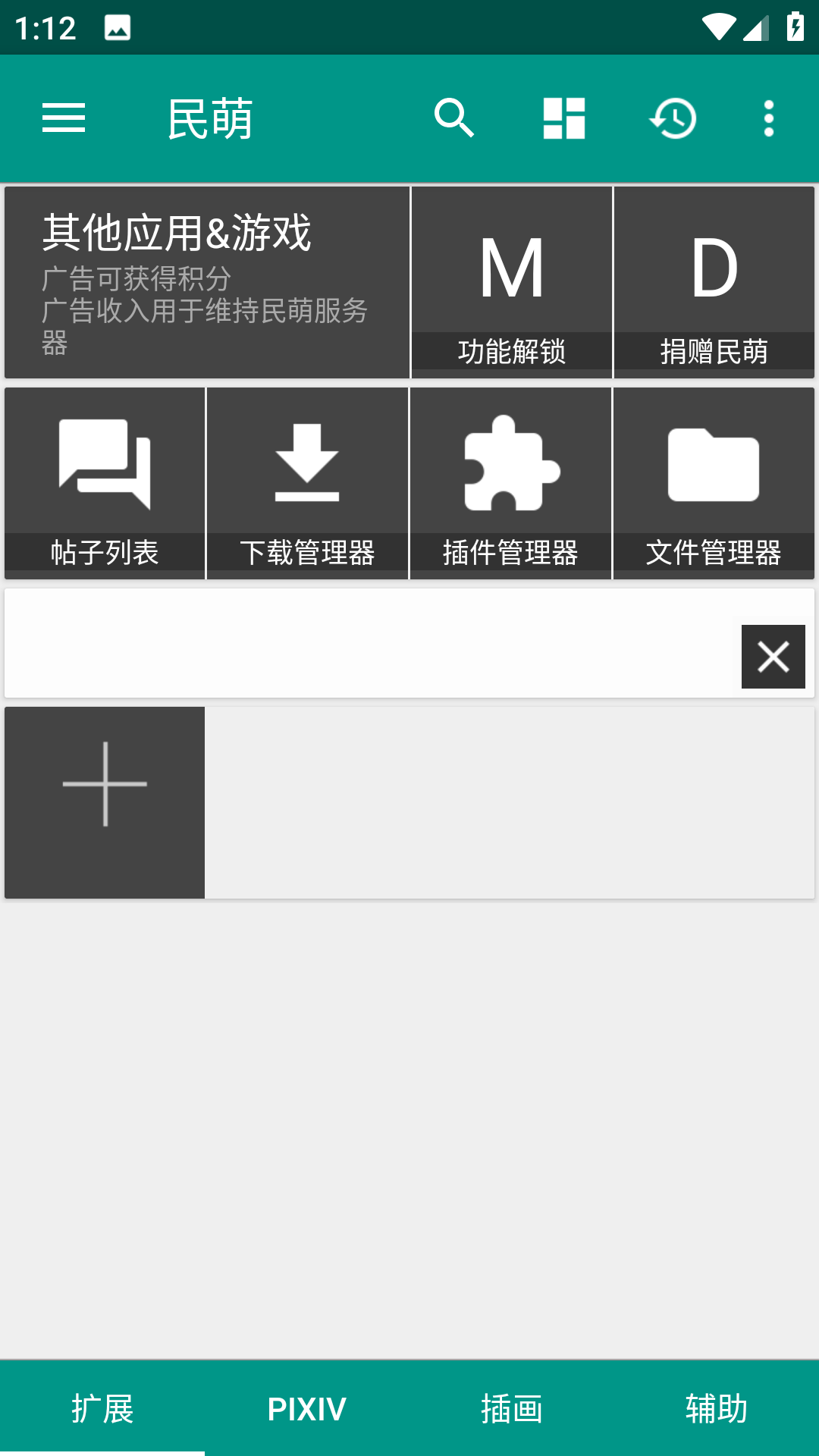819x1456 pixels.
Task: Open the search icon in the toolbar
Action: coord(454,118)
